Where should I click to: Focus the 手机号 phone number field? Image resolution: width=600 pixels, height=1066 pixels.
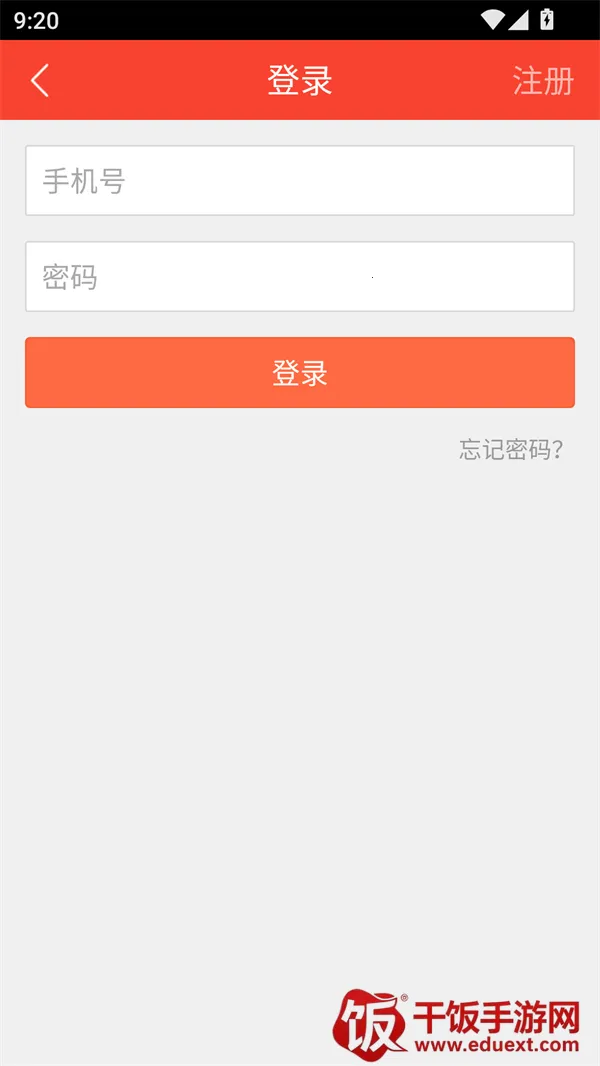[x=300, y=181]
